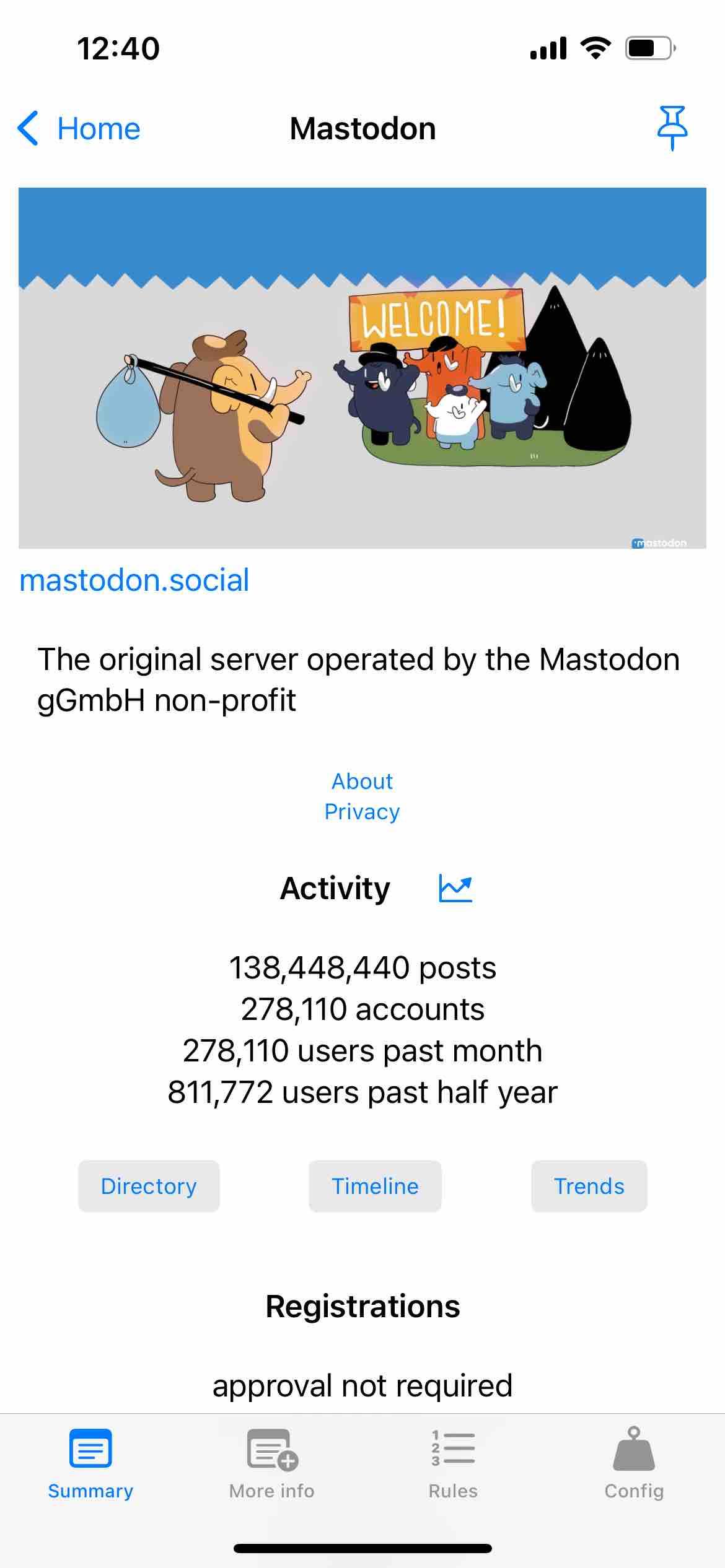Switch to the Summary tab

90,1464
